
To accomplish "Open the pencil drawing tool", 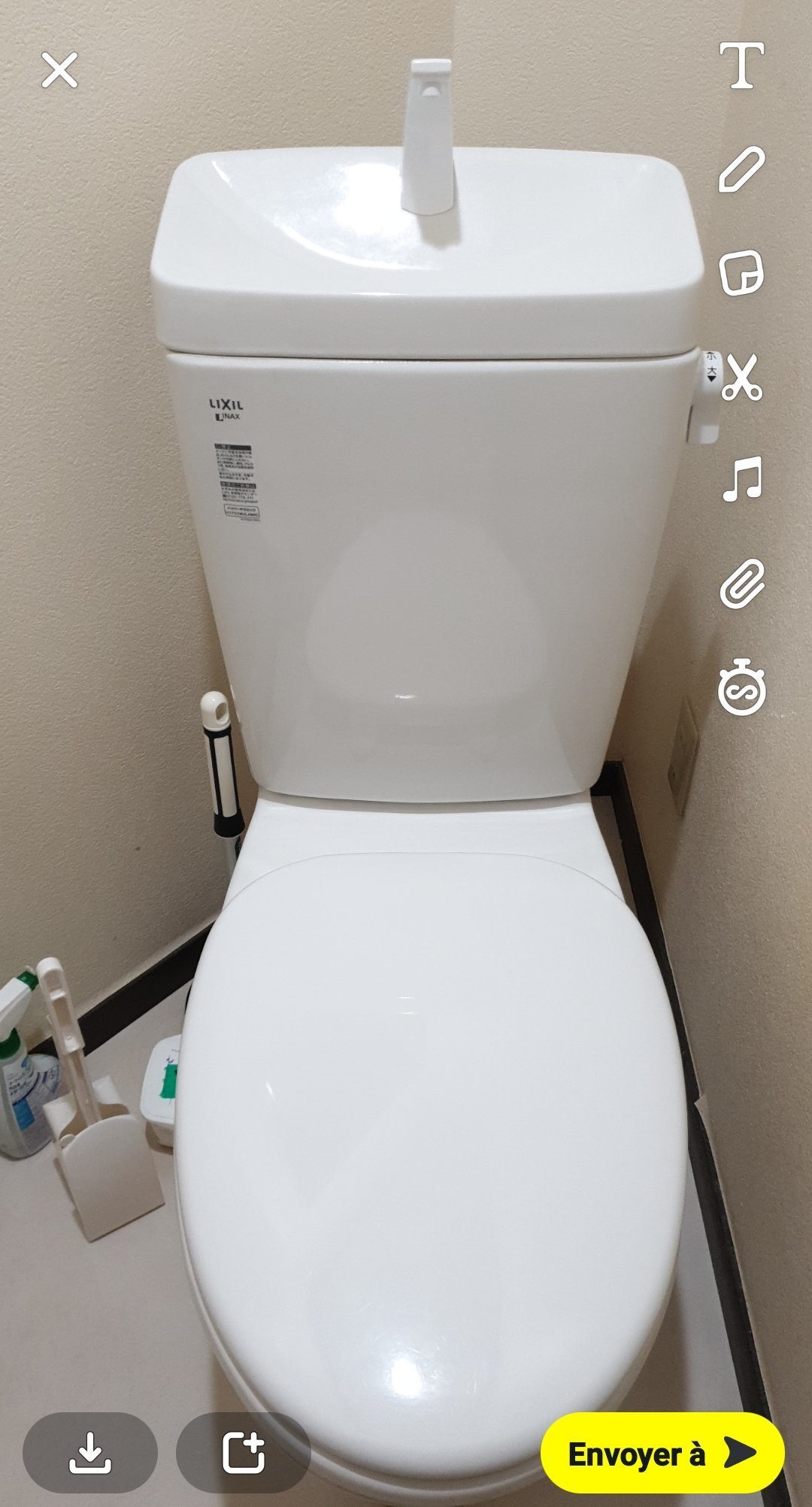I will (742, 169).
